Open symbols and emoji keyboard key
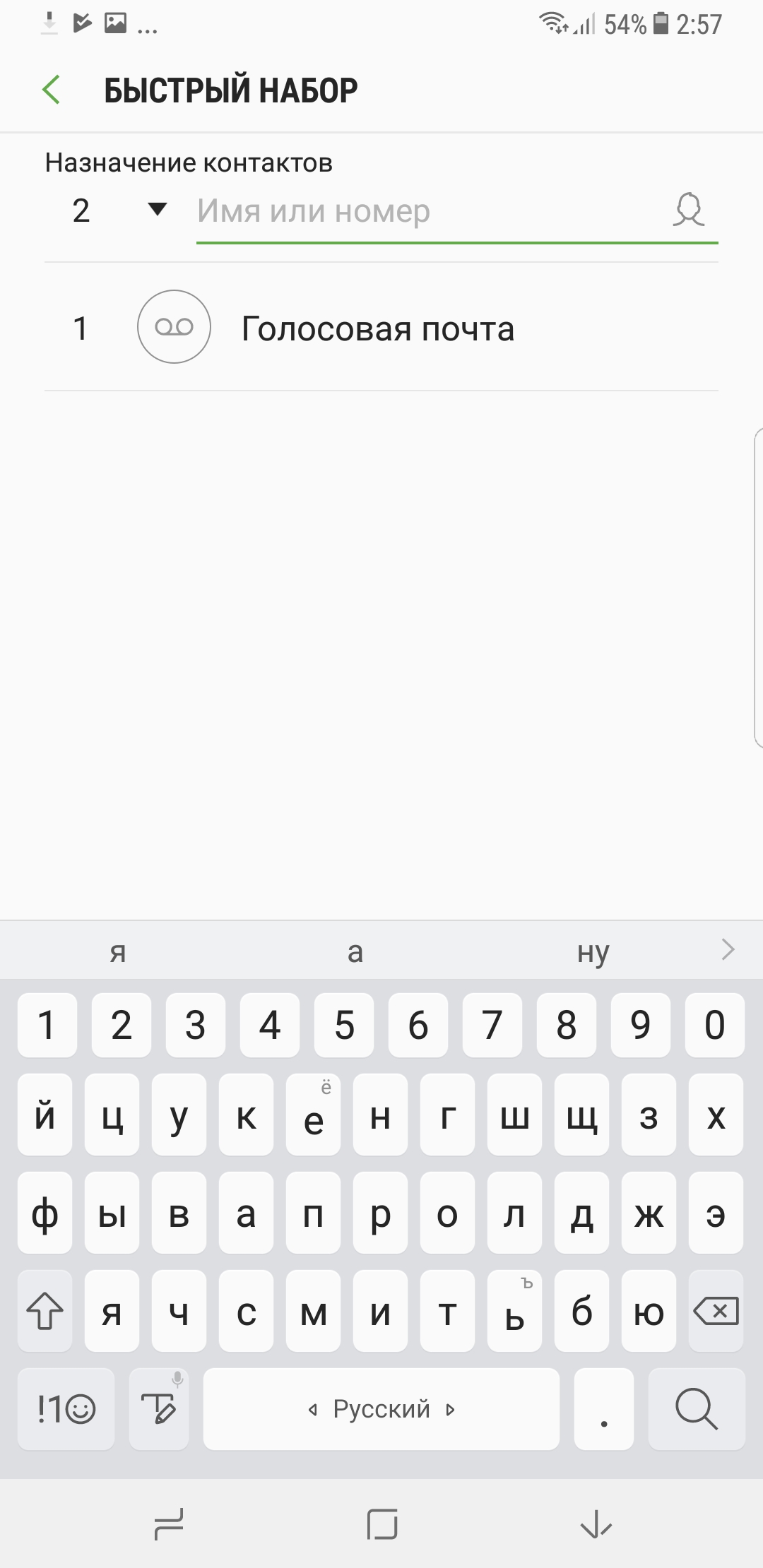763x1568 pixels. (x=66, y=1409)
